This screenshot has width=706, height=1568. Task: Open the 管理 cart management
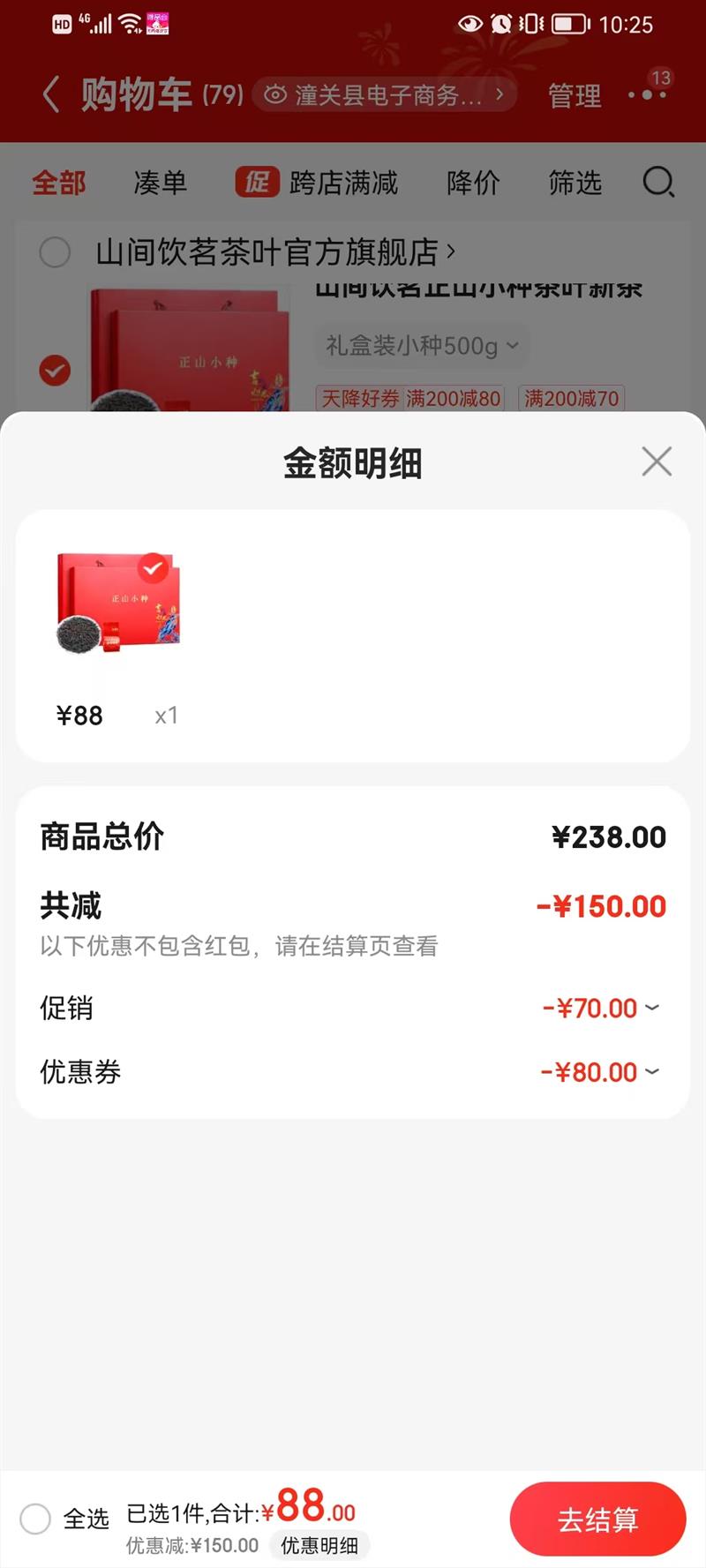tap(575, 95)
